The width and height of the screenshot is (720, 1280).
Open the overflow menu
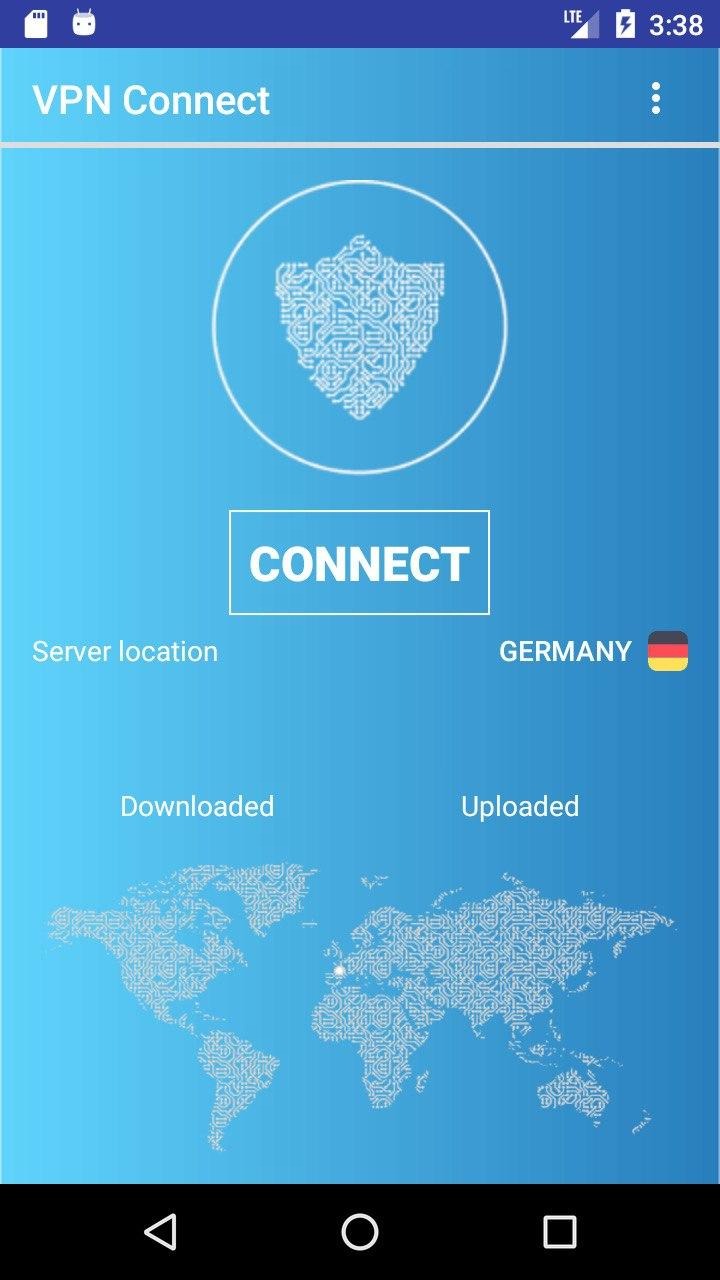656,99
